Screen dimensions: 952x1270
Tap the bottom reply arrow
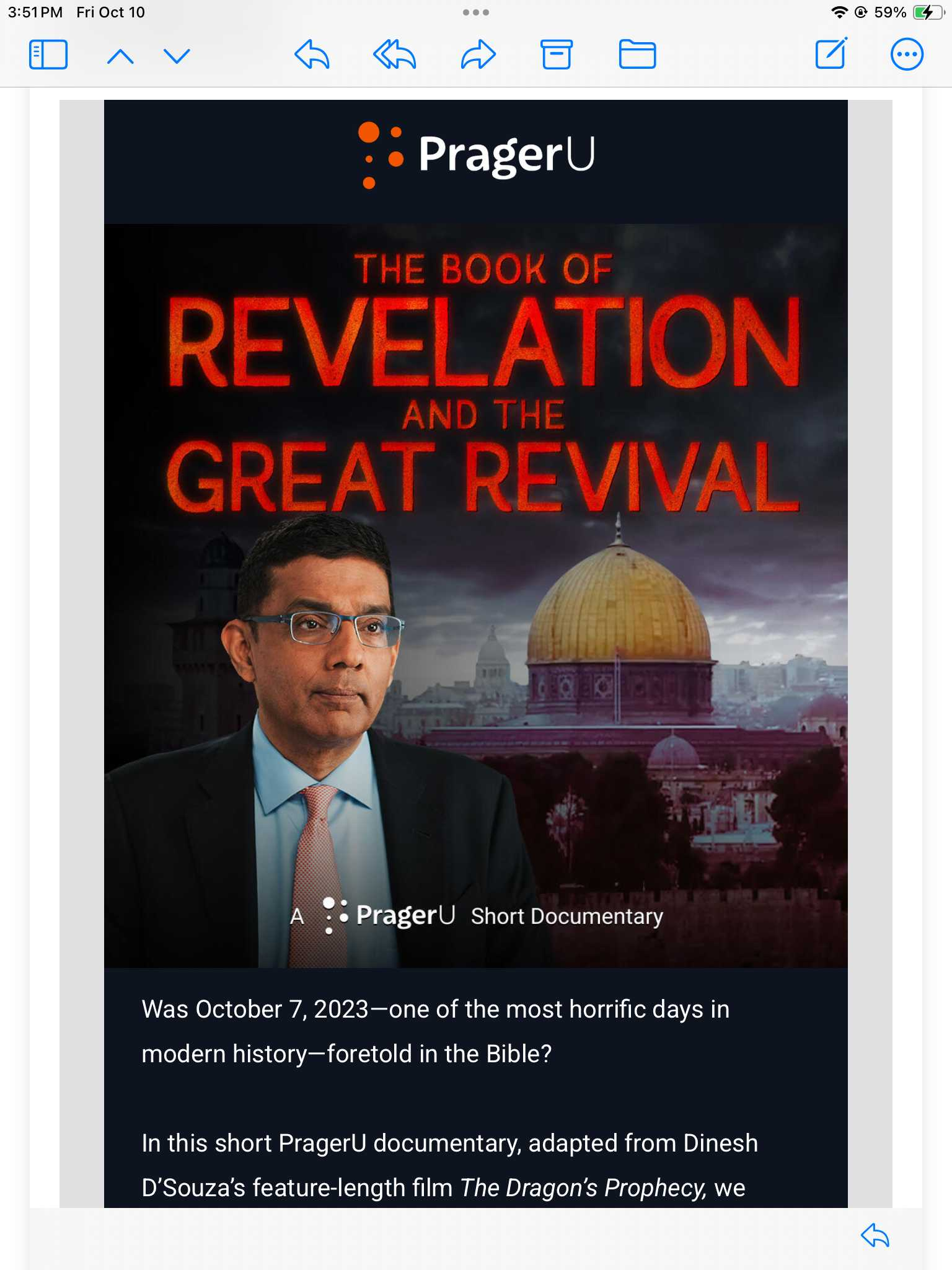point(875,1235)
